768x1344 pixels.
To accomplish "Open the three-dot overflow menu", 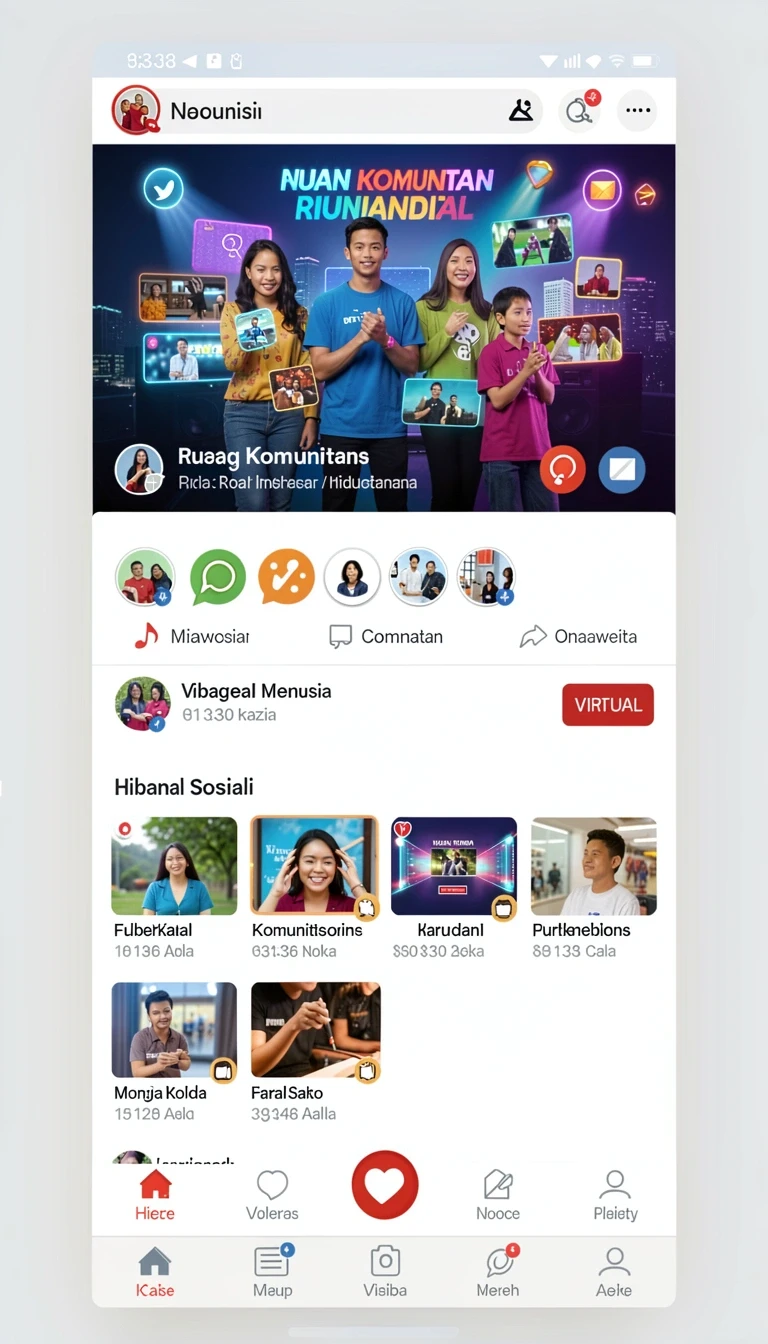I will coord(637,111).
